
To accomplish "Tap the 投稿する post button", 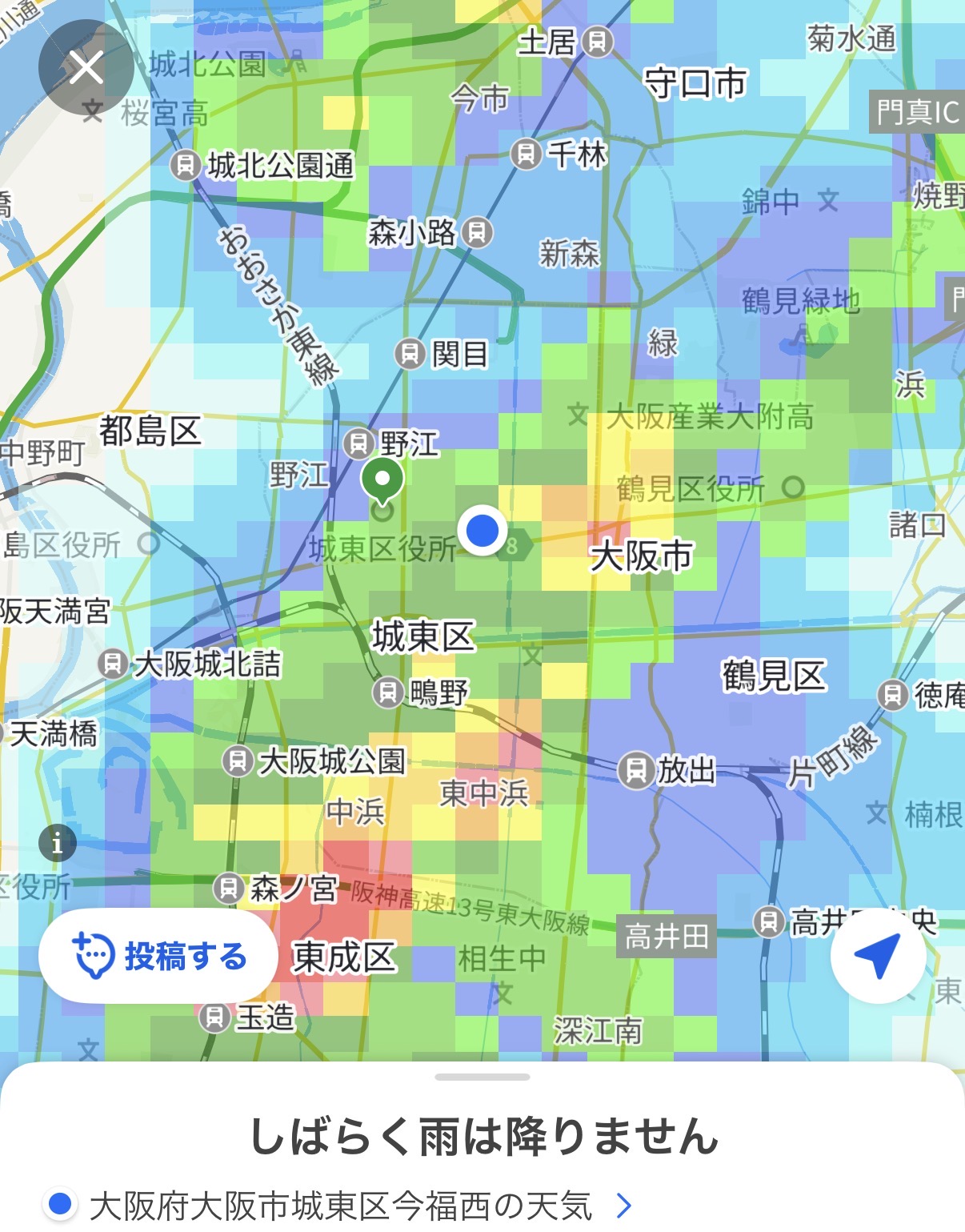I will click(x=158, y=956).
